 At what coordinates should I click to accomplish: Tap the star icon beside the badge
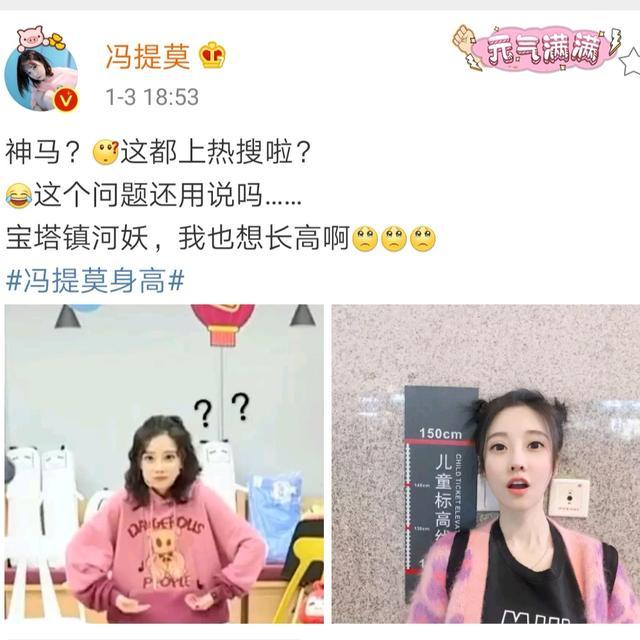tap(629, 60)
